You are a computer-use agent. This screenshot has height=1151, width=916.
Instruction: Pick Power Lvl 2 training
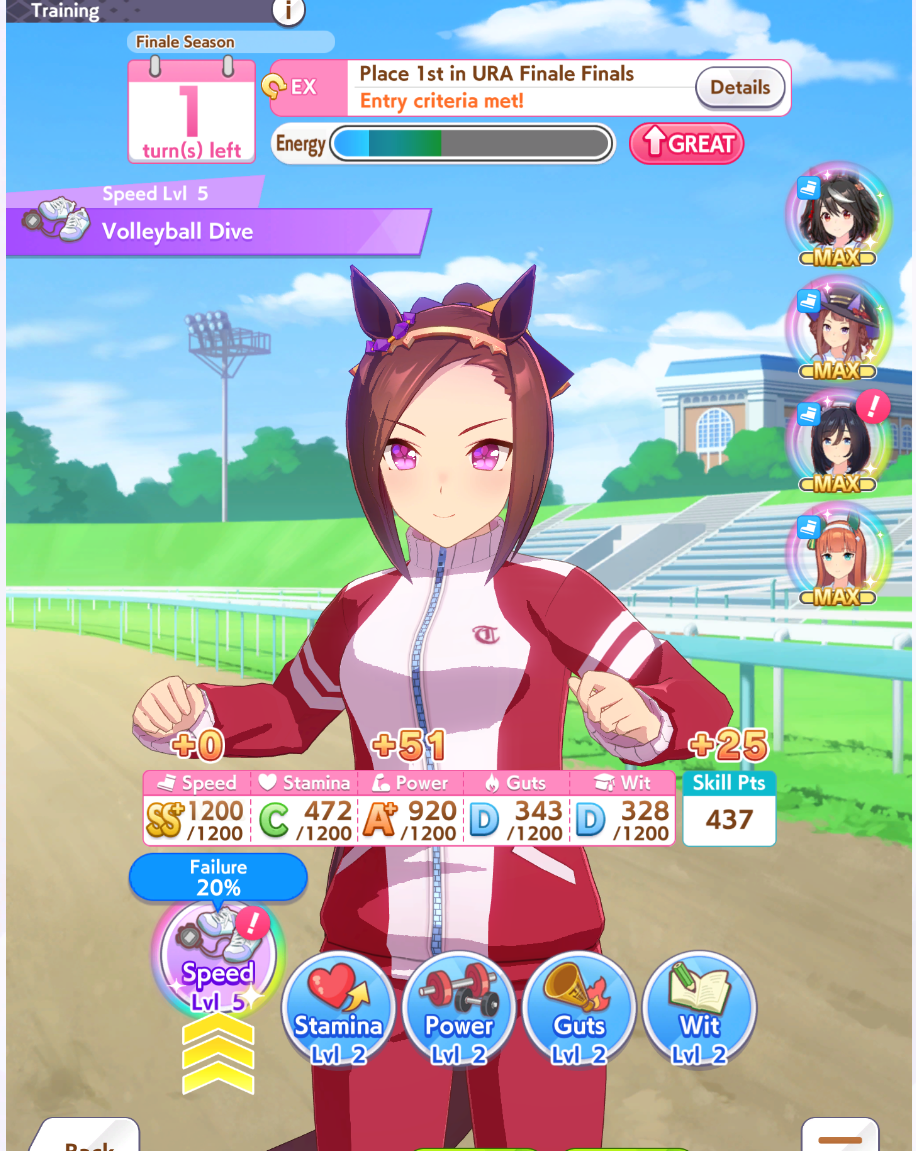pyautogui.click(x=458, y=1008)
